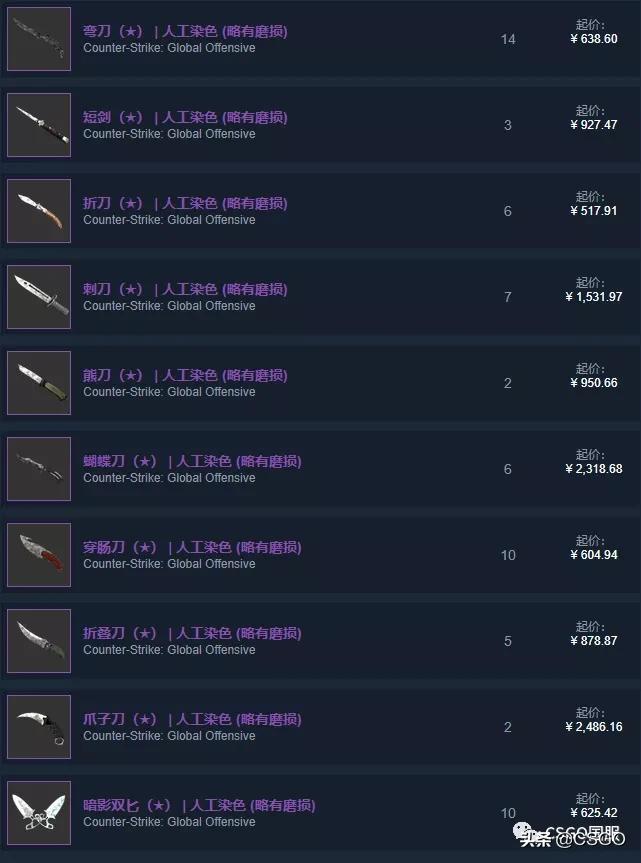Open the 短剑 人工染色 listing
The height and width of the screenshot is (863, 641).
(185, 117)
